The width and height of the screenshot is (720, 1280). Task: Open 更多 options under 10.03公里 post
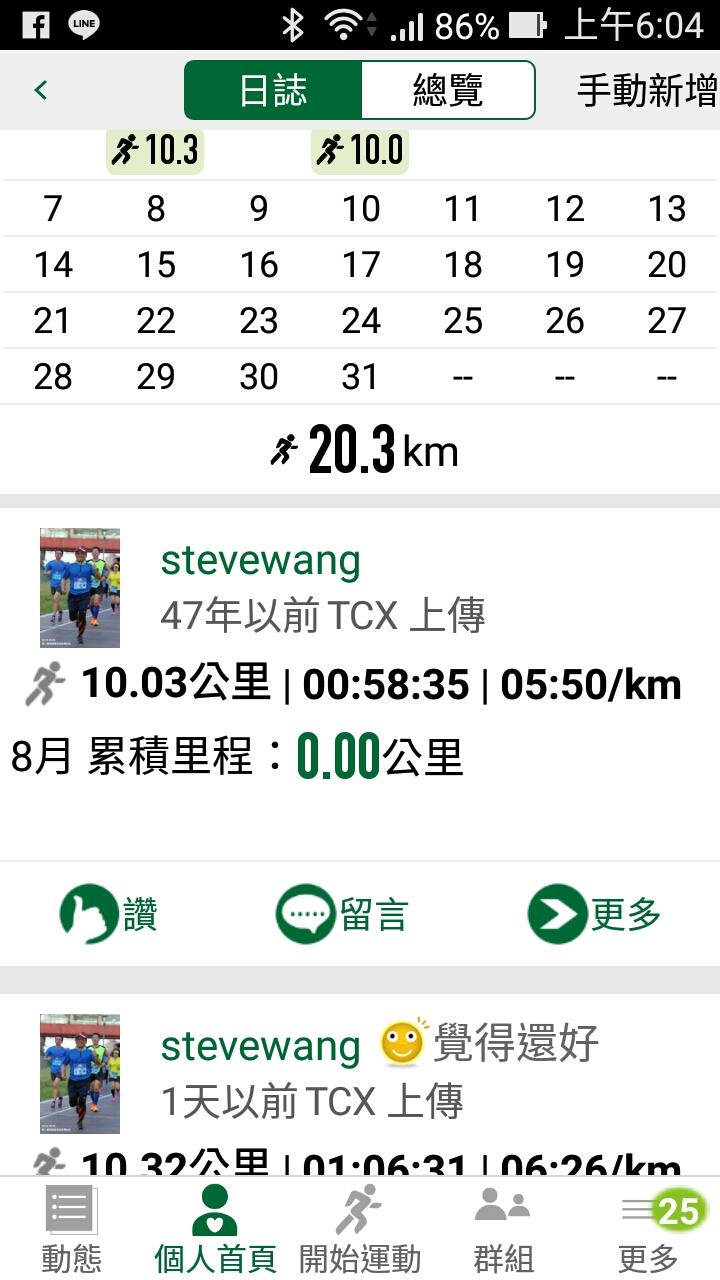[594, 914]
